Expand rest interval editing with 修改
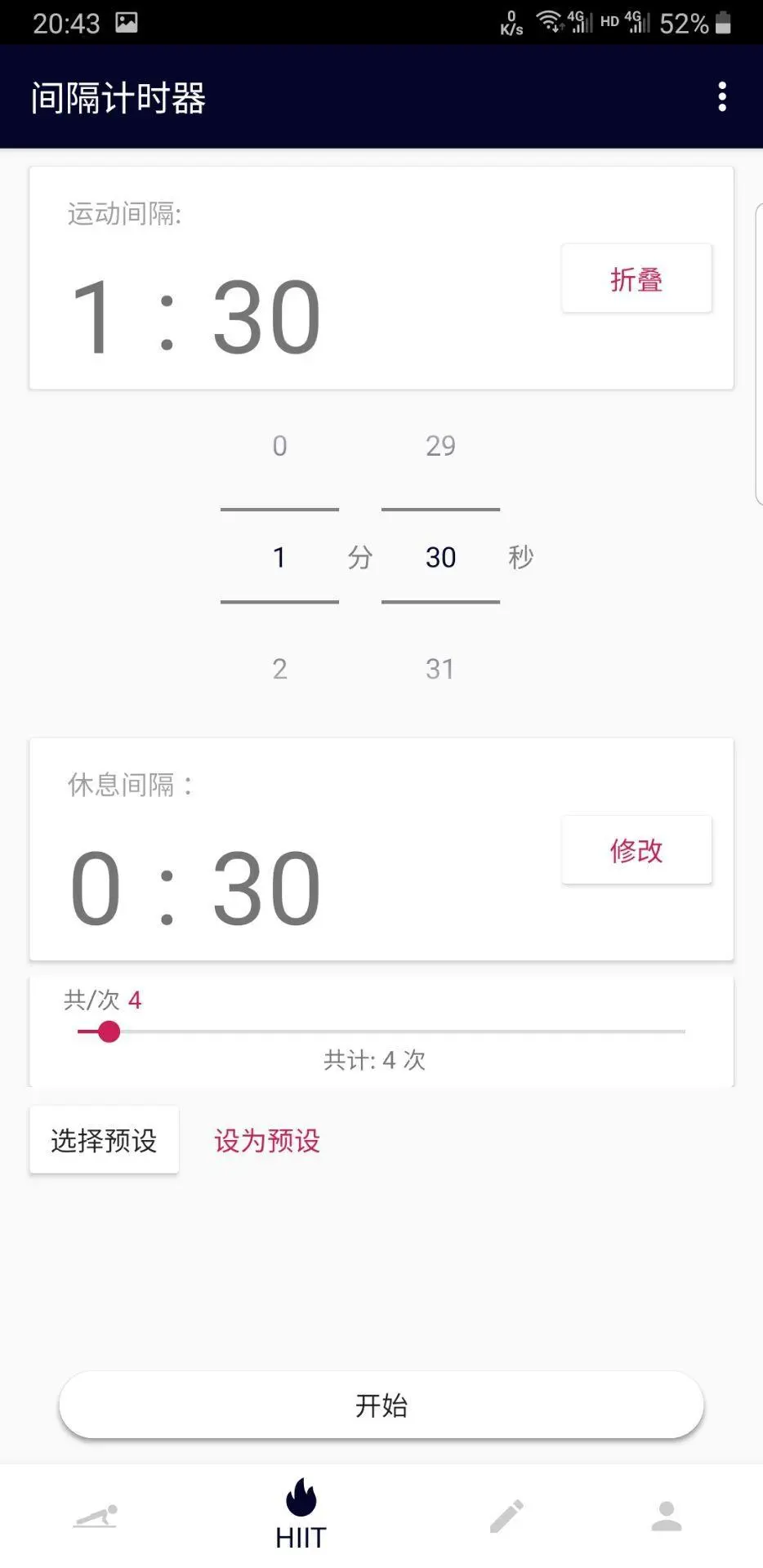Image resolution: width=763 pixels, height=1568 pixels. click(636, 850)
